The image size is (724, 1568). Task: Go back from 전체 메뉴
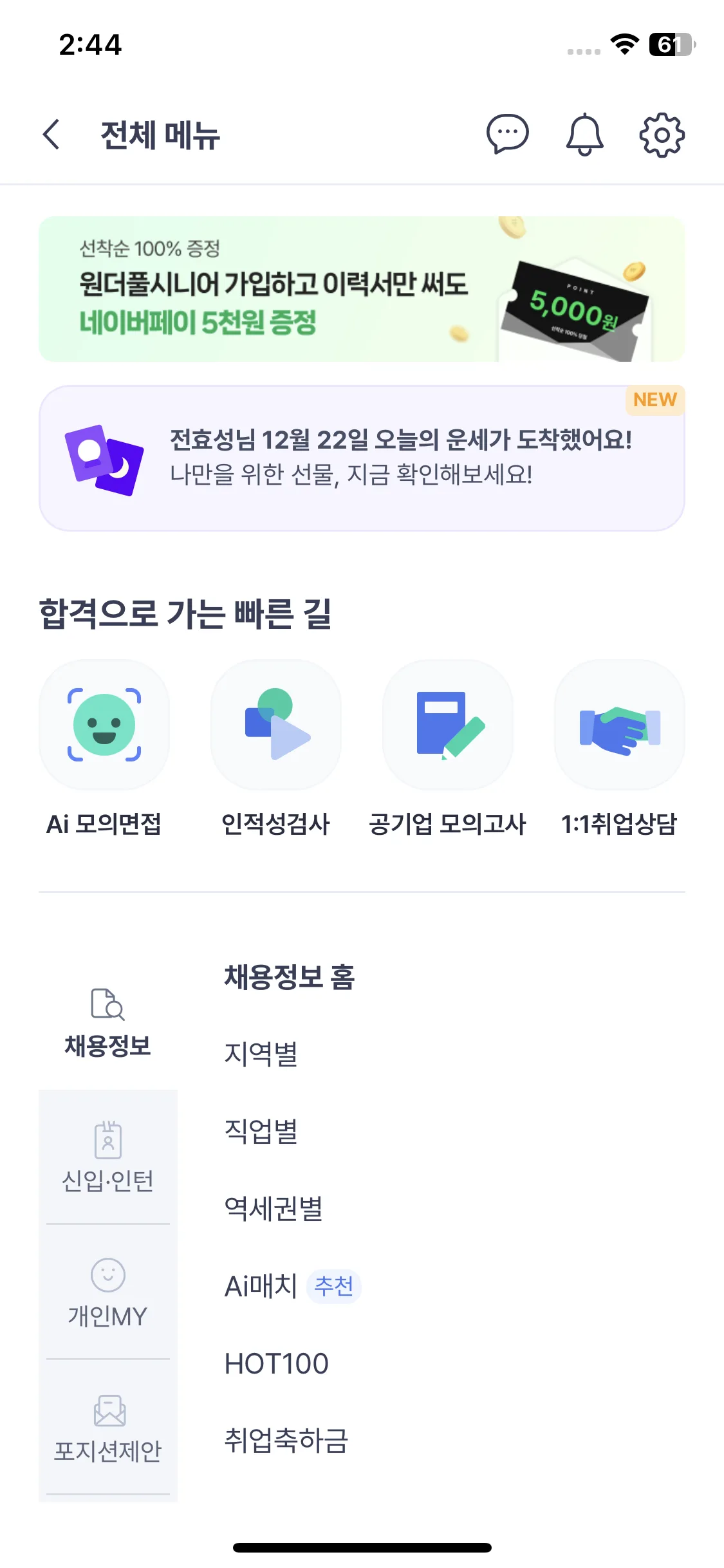[51, 135]
